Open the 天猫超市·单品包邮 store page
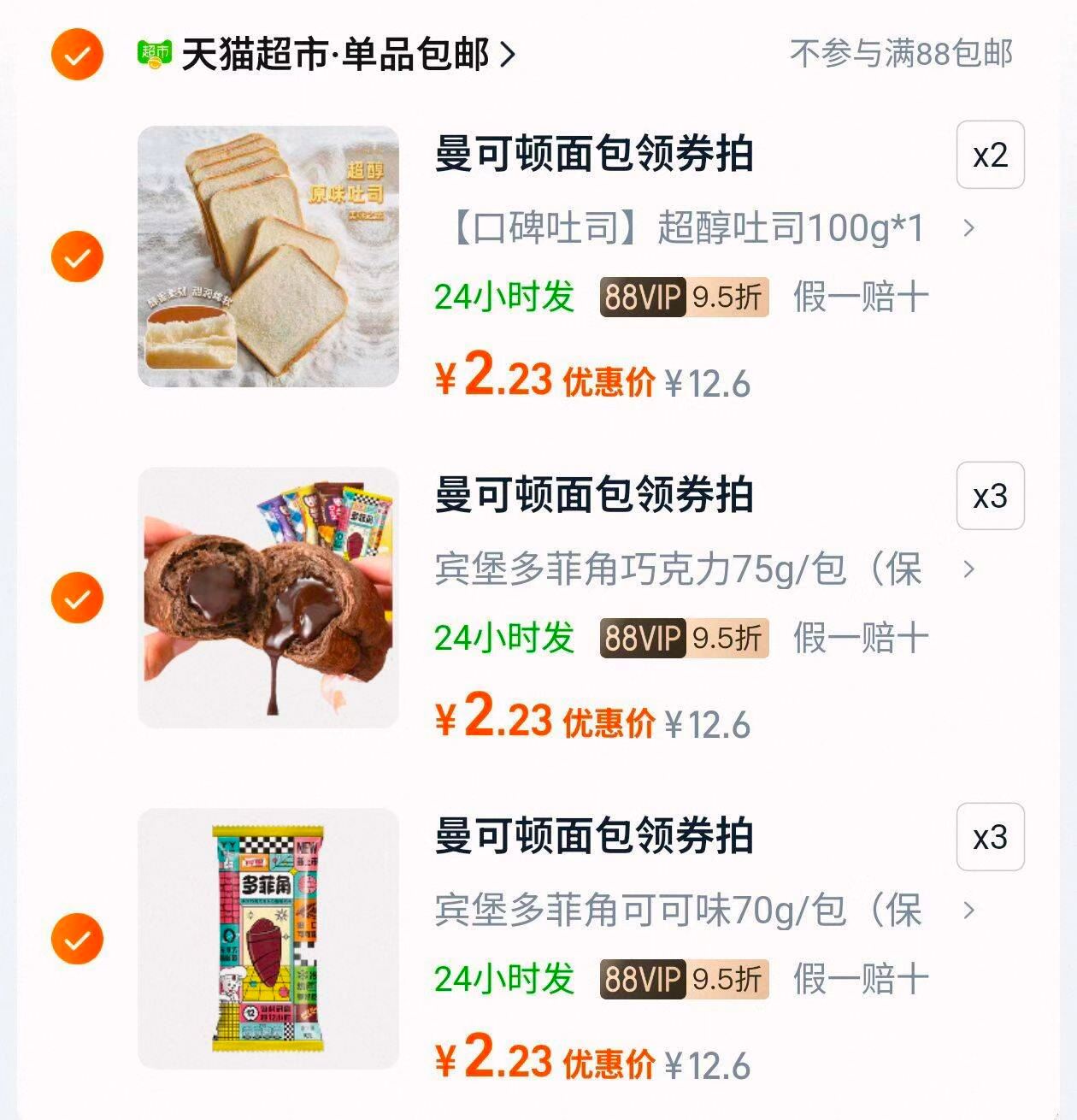This screenshot has height=1120, width=1077. click(x=332, y=53)
